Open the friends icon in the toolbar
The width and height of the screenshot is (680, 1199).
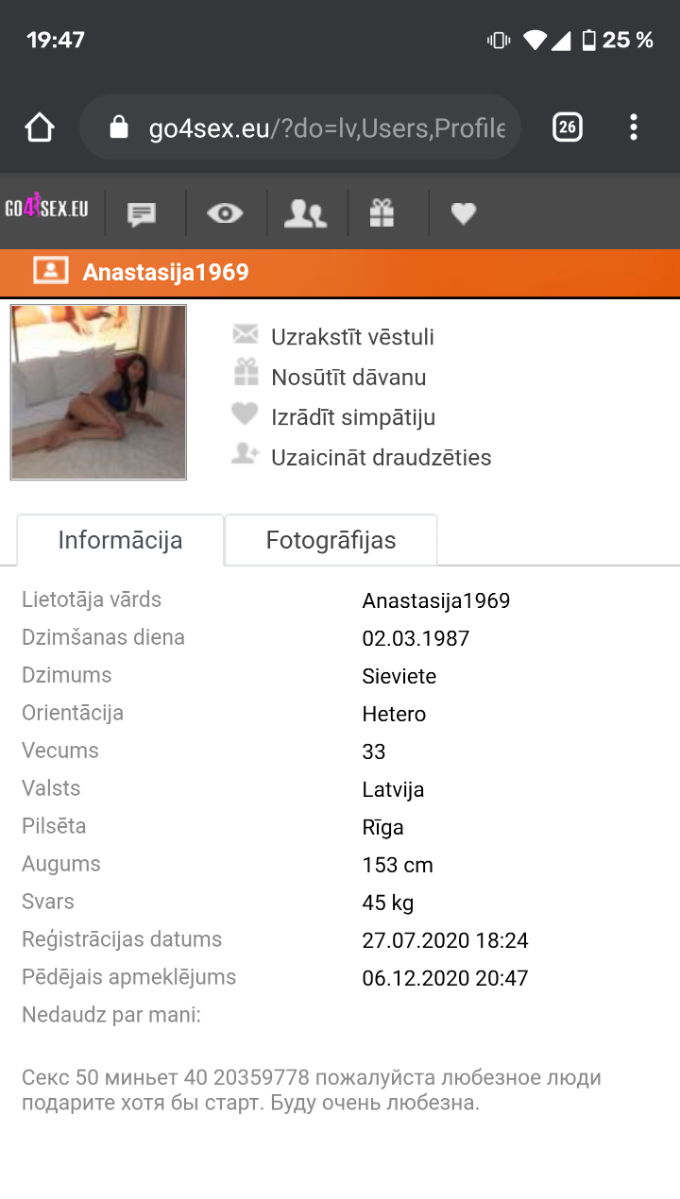click(305, 213)
